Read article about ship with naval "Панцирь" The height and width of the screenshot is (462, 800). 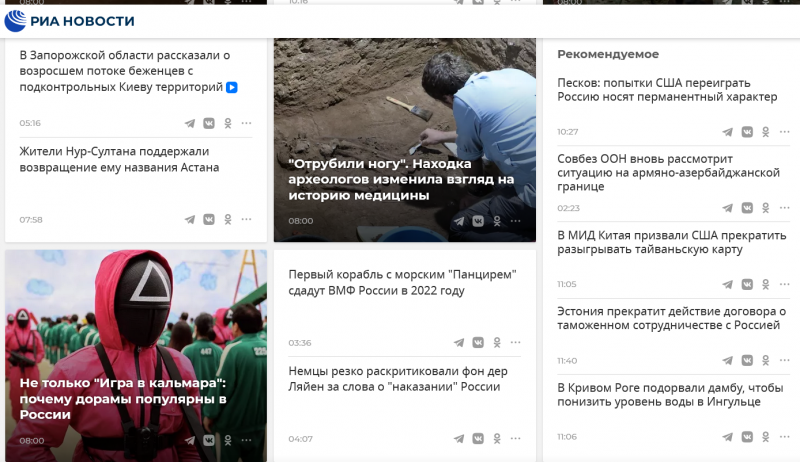coord(388,282)
